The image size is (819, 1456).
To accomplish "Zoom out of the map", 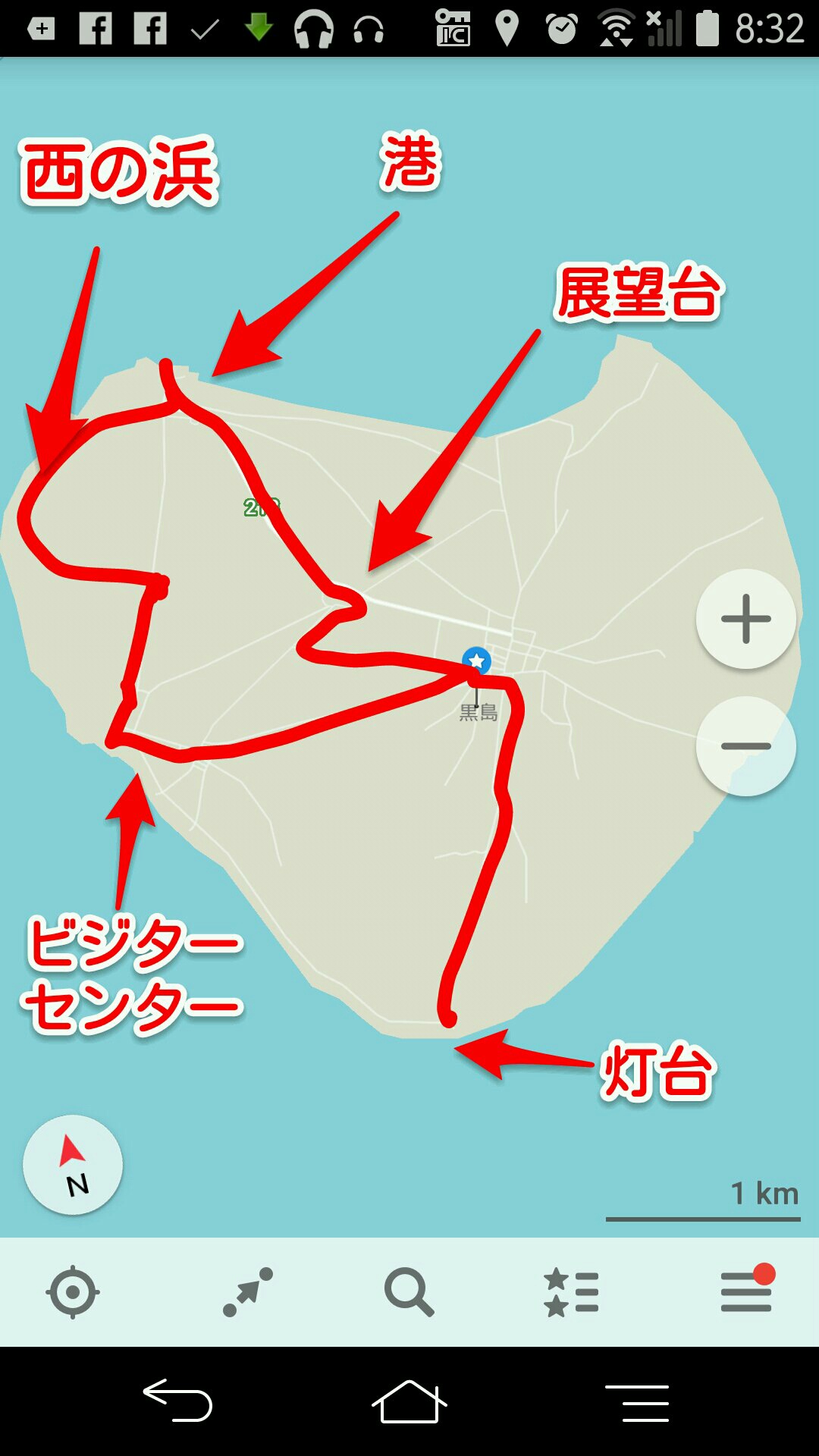I will [x=745, y=746].
